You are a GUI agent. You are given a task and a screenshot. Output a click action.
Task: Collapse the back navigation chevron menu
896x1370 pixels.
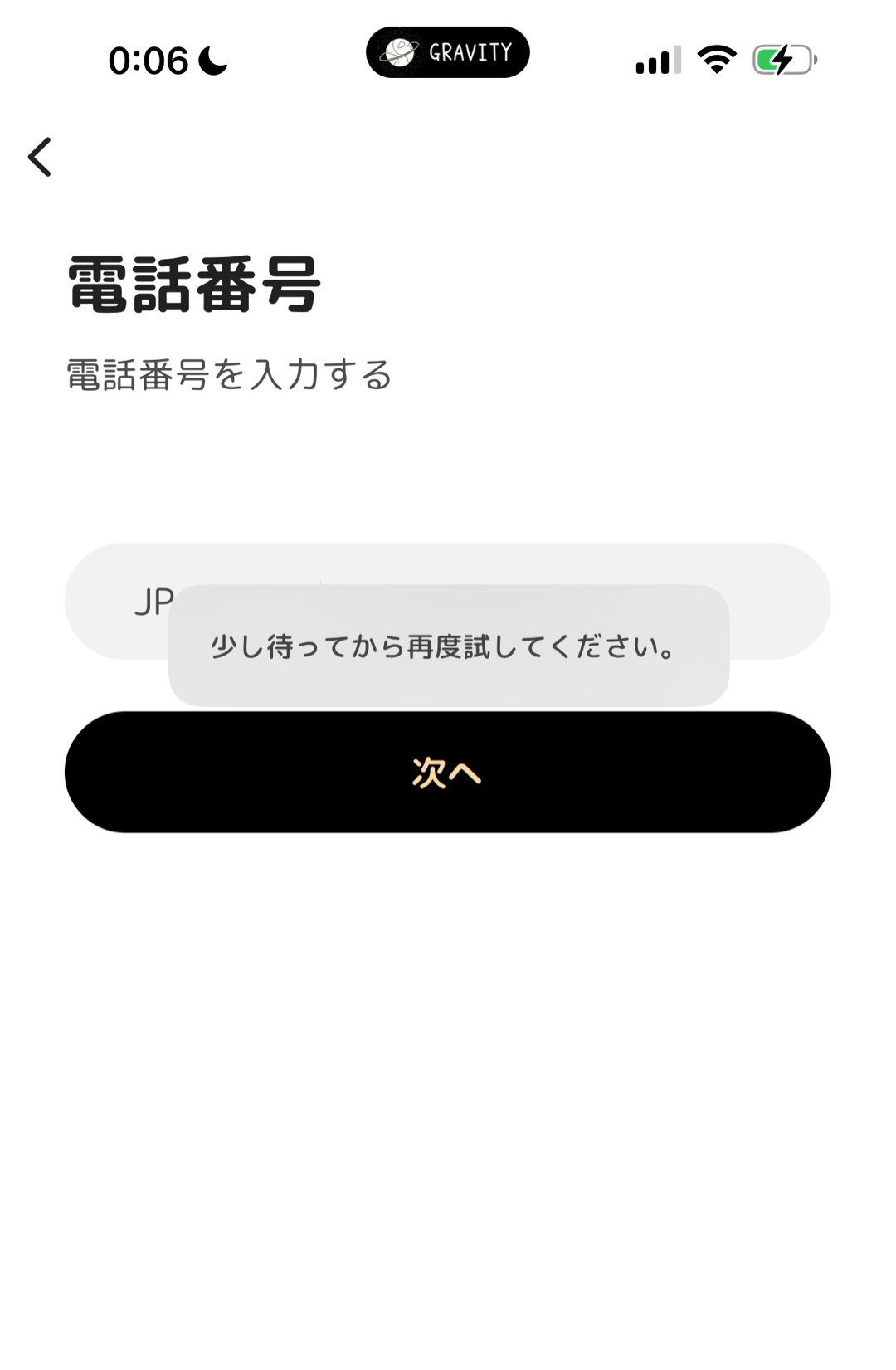pyautogui.click(x=39, y=158)
